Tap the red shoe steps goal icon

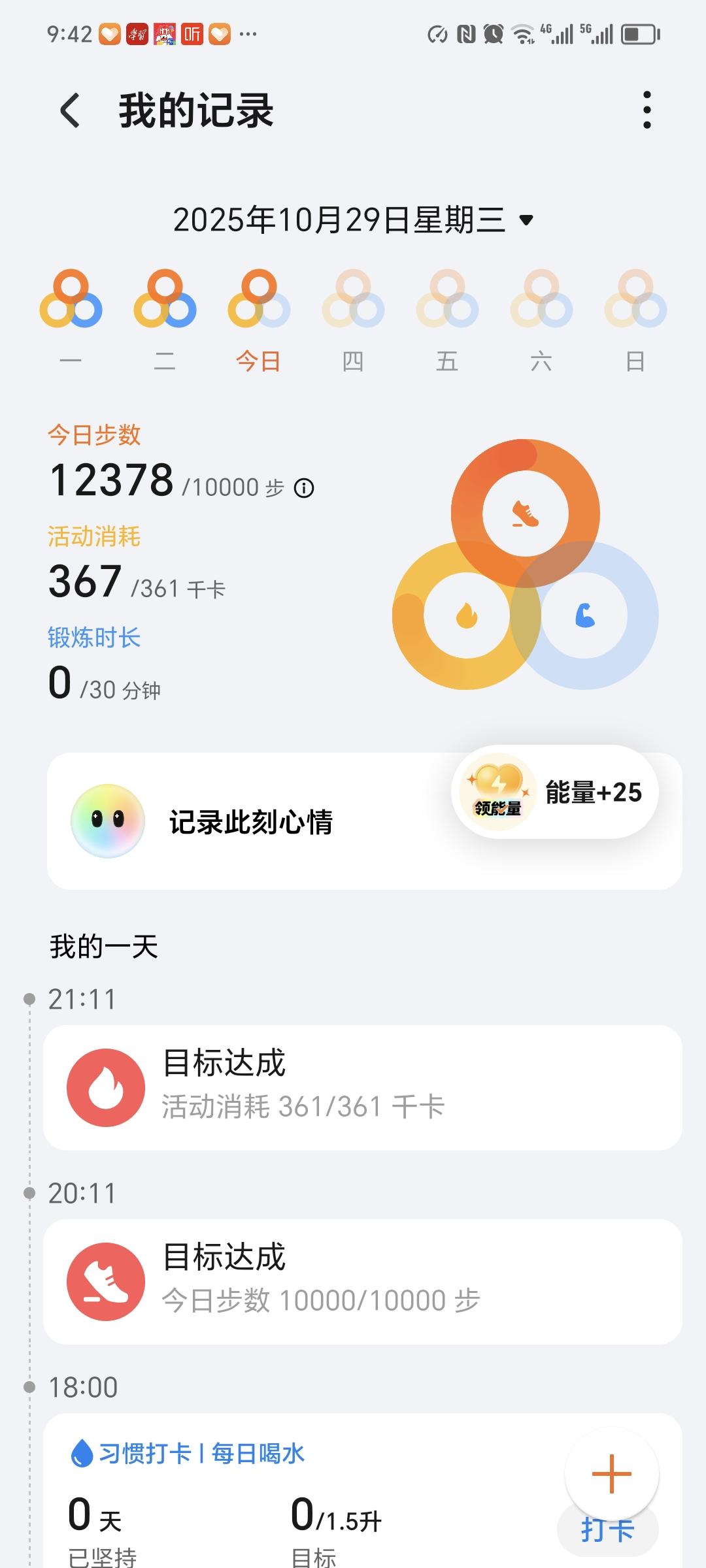coord(105,1281)
